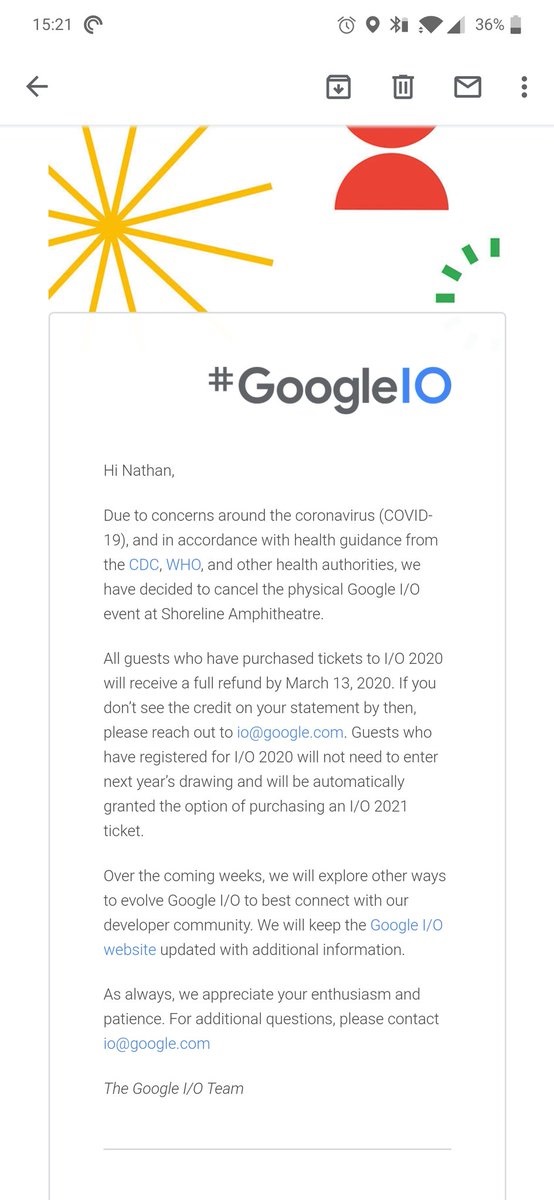554x1200 pixels.
Task: Delete this email with the trash icon
Action: pyautogui.click(x=403, y=87)
